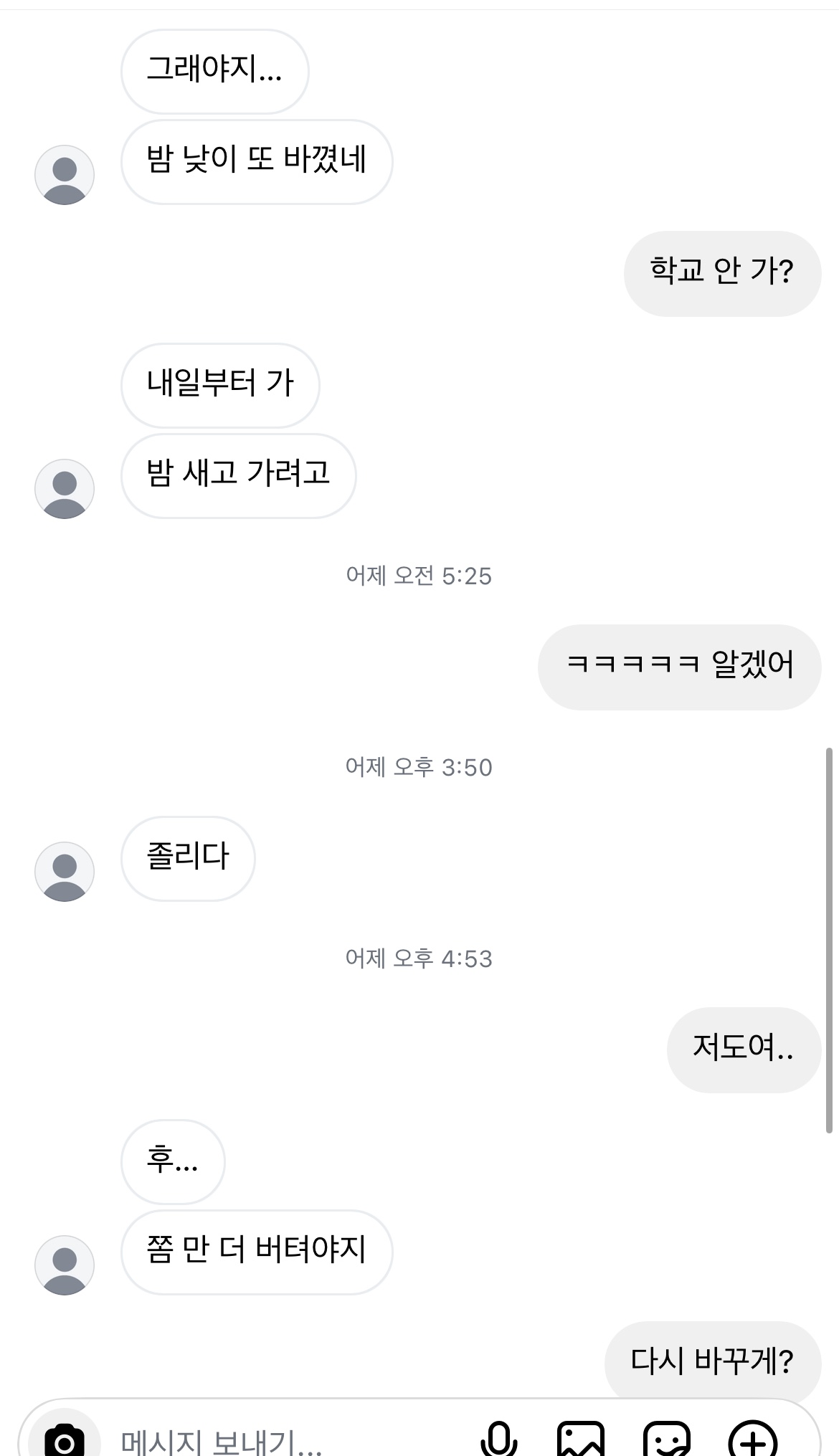839x1456 pixels.
Task: Tap the sender avatar next to "졸리다"
Action: [x=65, y=871]
